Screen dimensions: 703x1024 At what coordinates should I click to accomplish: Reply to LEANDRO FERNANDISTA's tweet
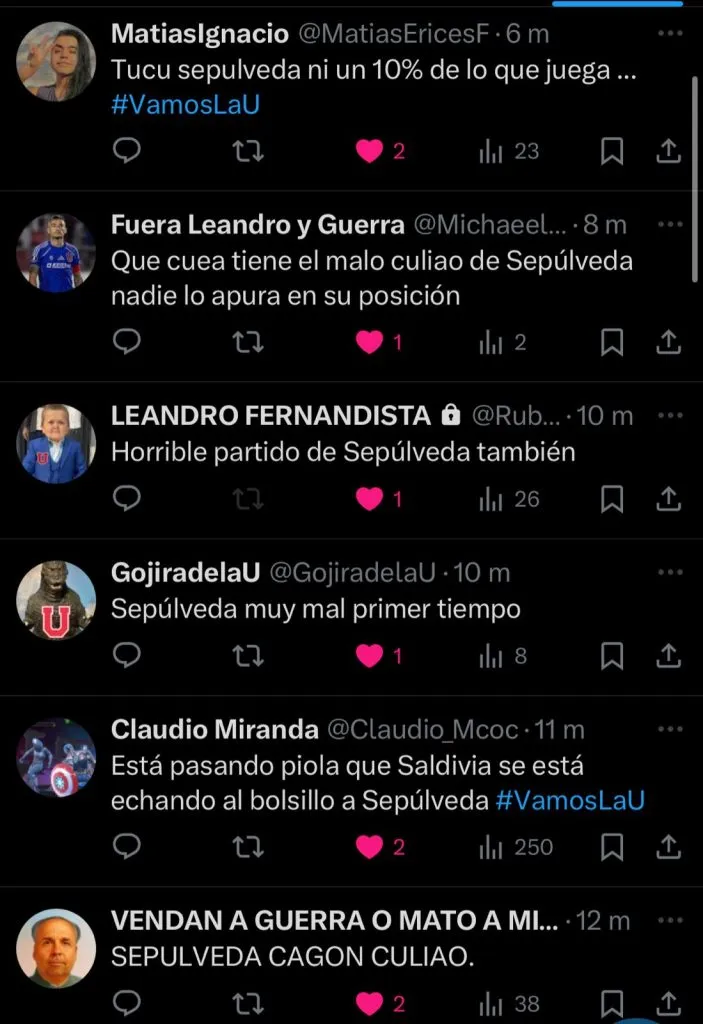(126, 498)
